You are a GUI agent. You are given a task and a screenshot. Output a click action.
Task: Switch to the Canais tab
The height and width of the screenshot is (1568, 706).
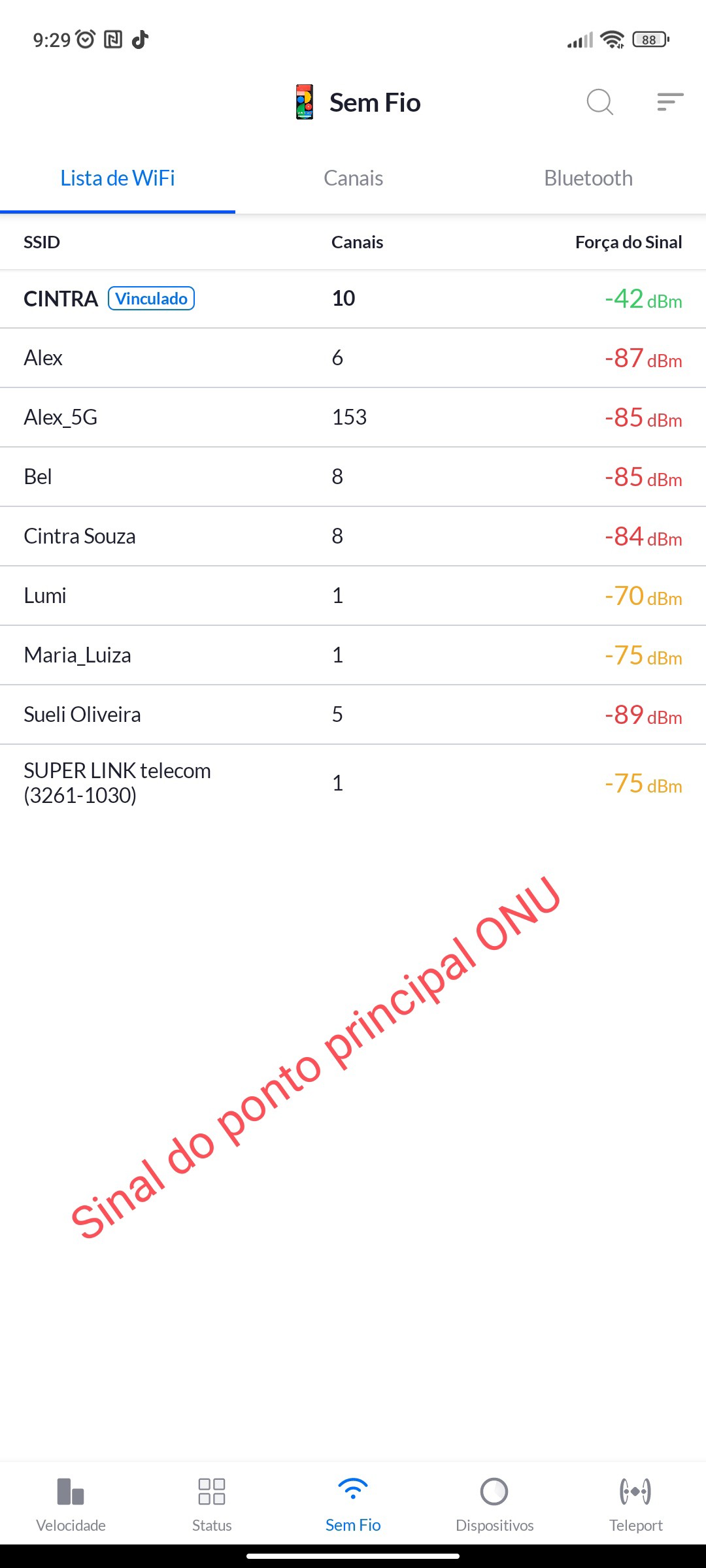(353, 178)
